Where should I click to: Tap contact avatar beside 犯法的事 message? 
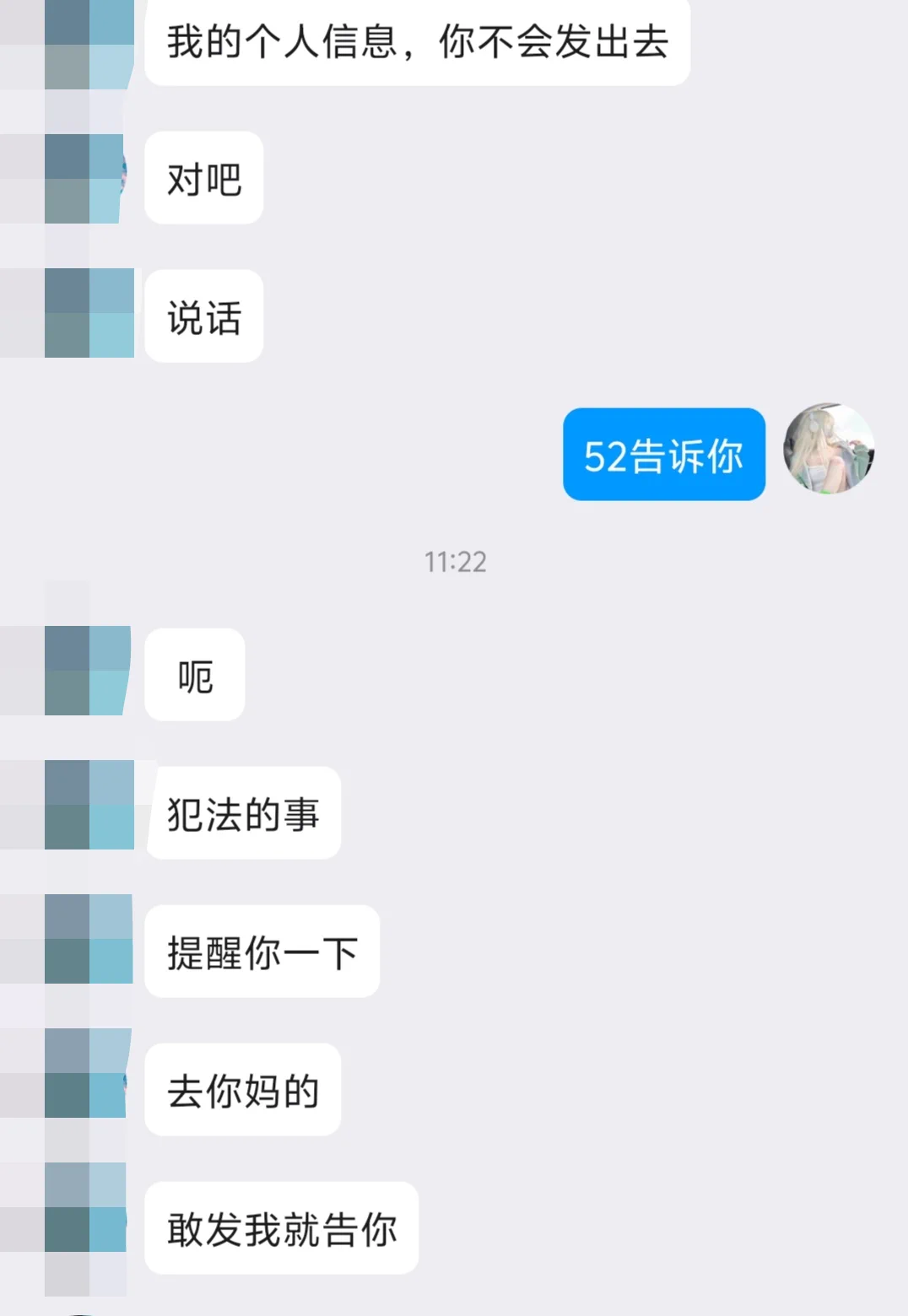[x=89, y=805]
